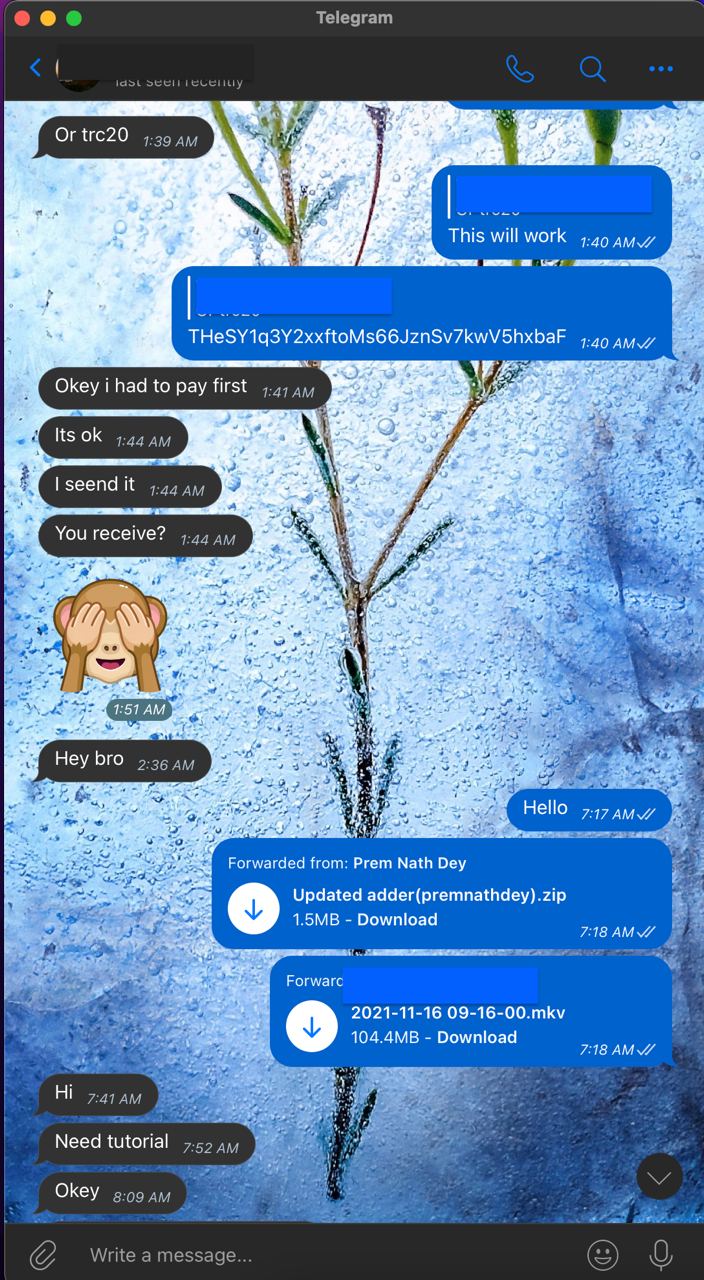Search within this conversation
Screen dimensions: 704x1280
[592, 68]
